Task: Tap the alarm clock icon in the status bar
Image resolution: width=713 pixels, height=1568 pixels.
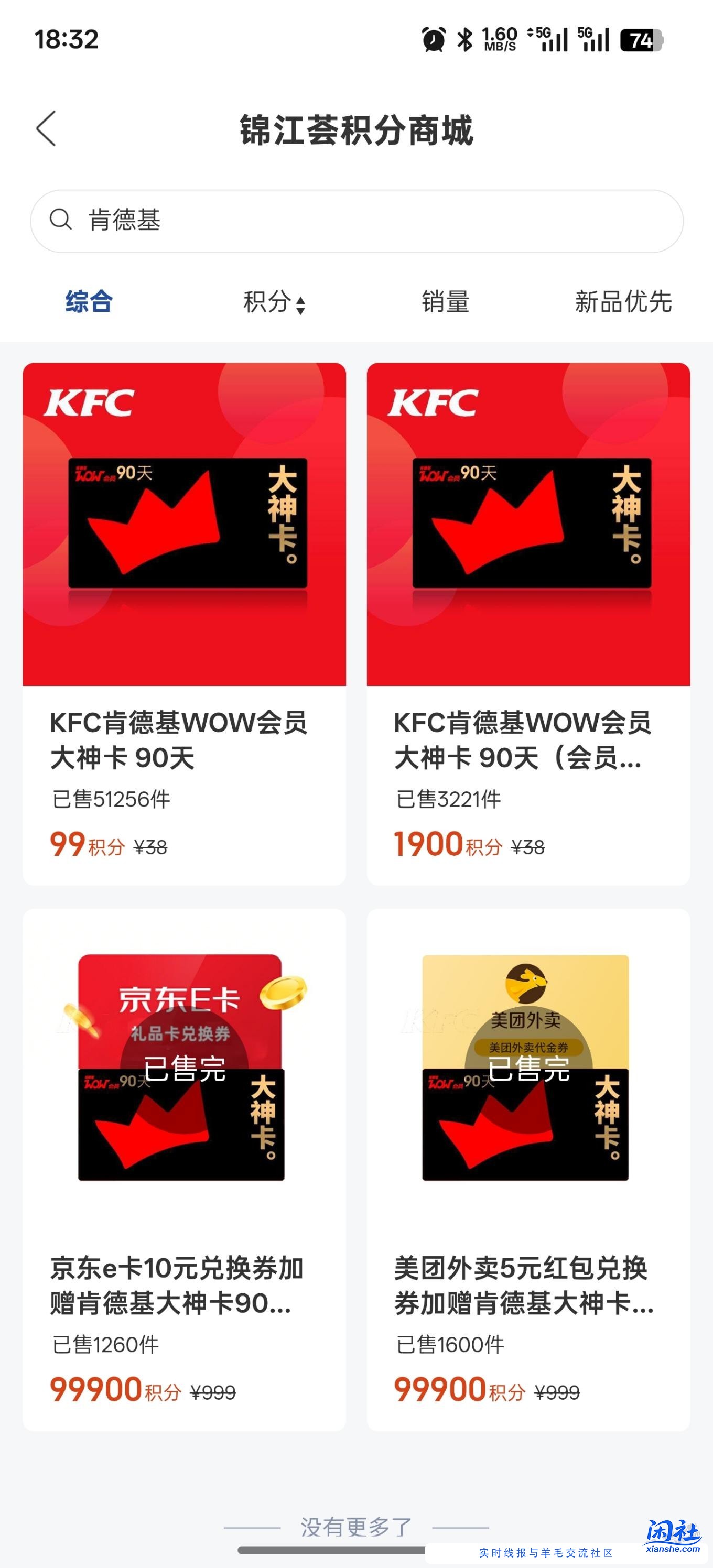Action: coord(431,40)
